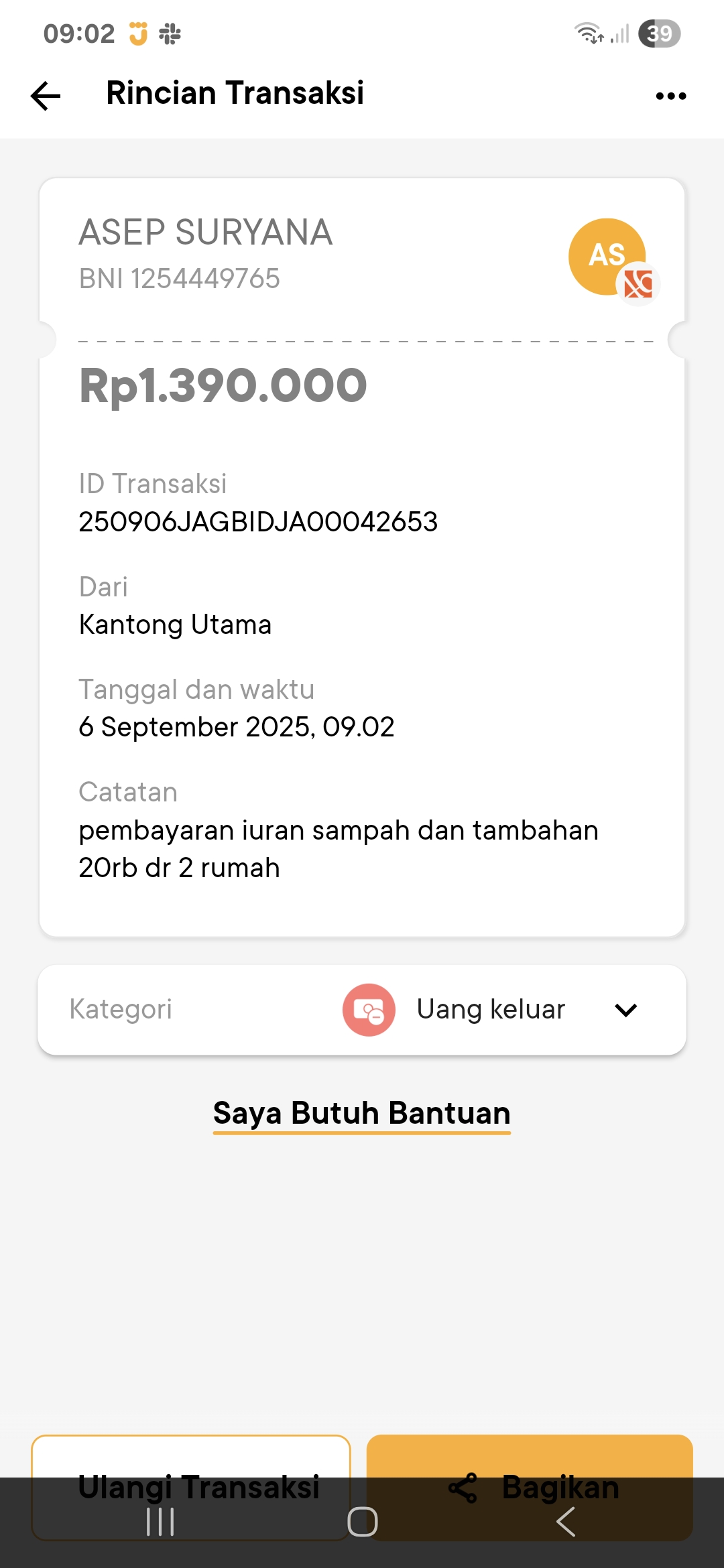724x1568 pixels.
Task: Open the Saya Butuh Bantuan link
Action: click(x=362, y=1114)
